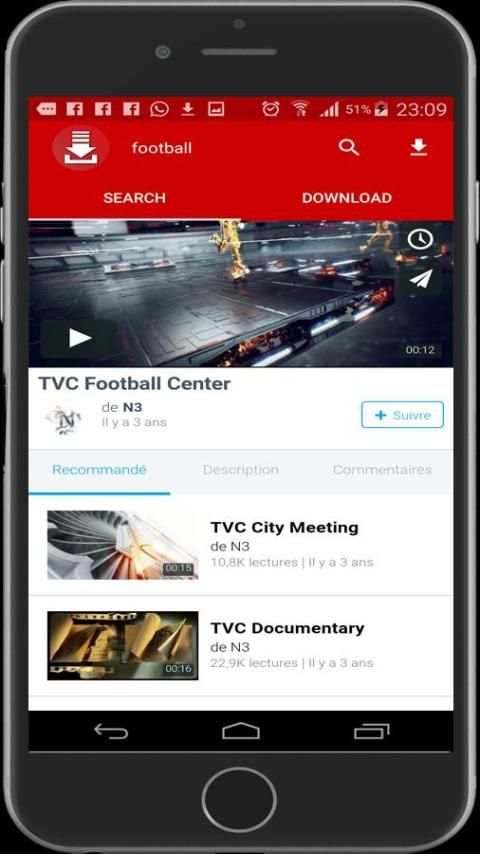Add video to watch later clock icon

point(420,239)
